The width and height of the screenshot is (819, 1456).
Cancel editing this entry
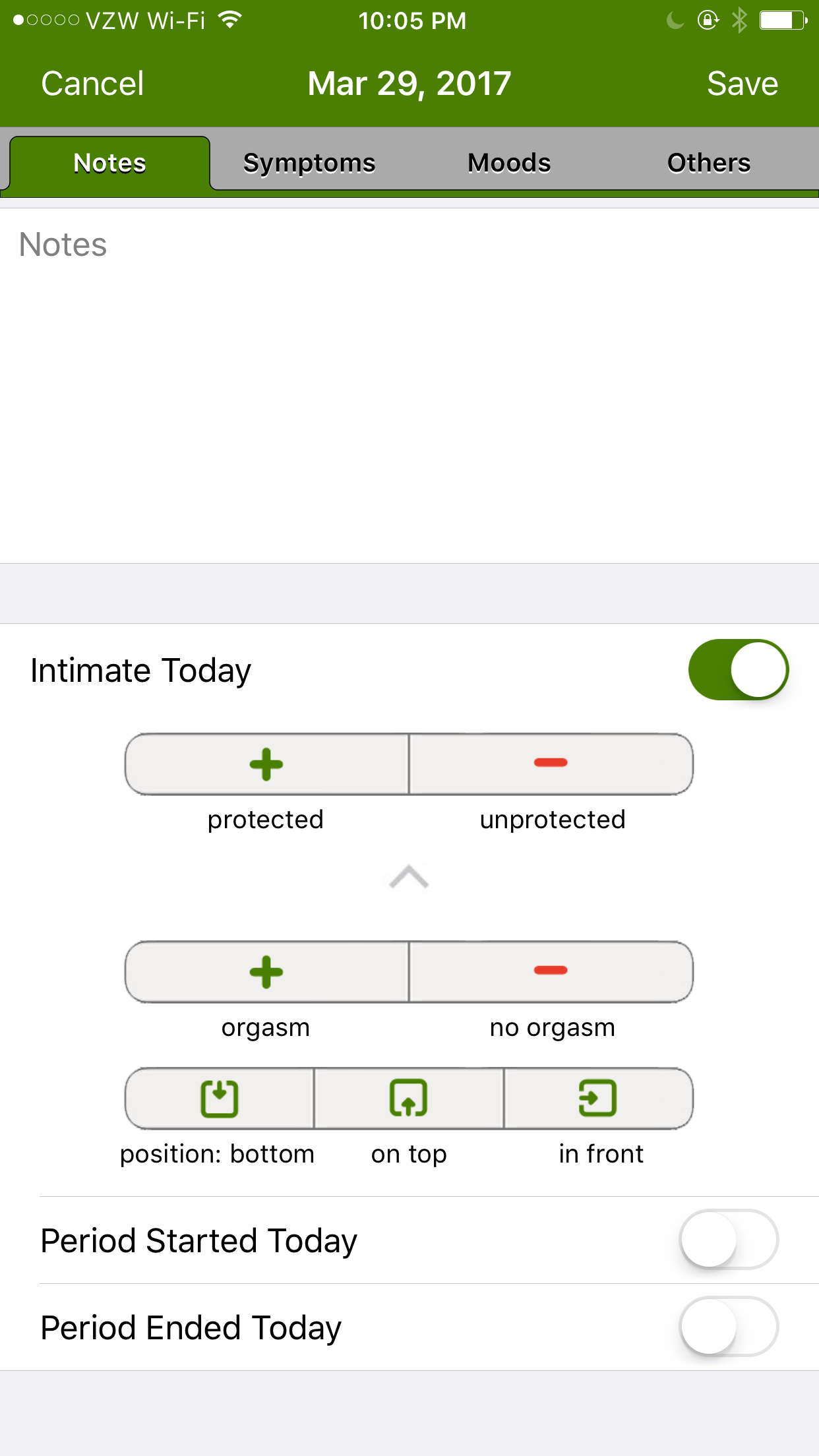click(92, 84)
